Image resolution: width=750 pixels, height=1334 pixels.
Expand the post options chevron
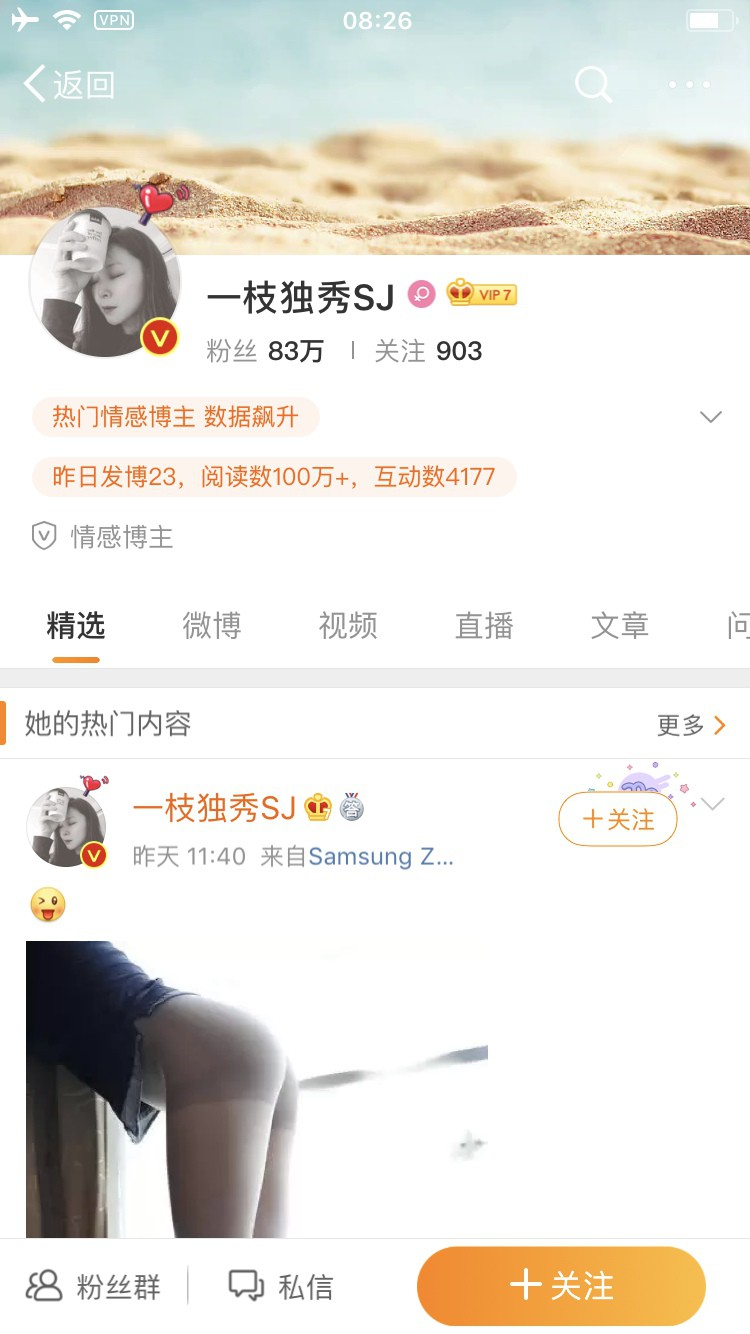[x=713, y=804]
